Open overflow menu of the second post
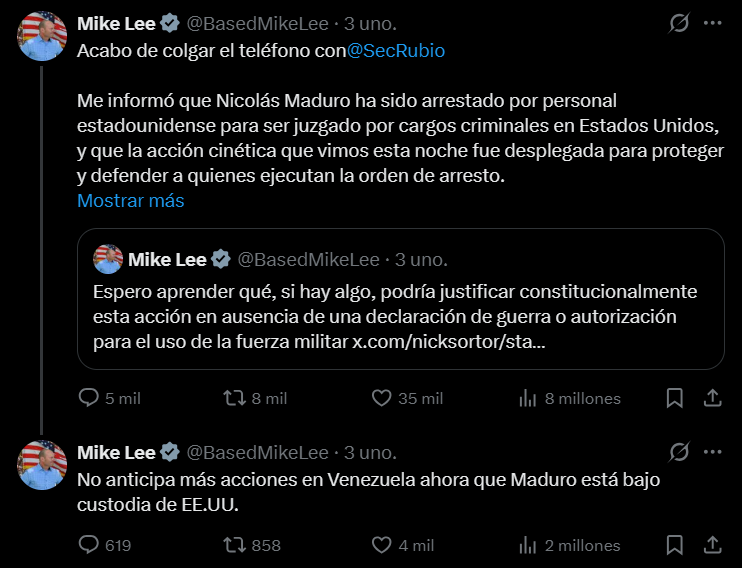This screenshot has height=568, width=742. pyautogui.click(x=712, y=451)
